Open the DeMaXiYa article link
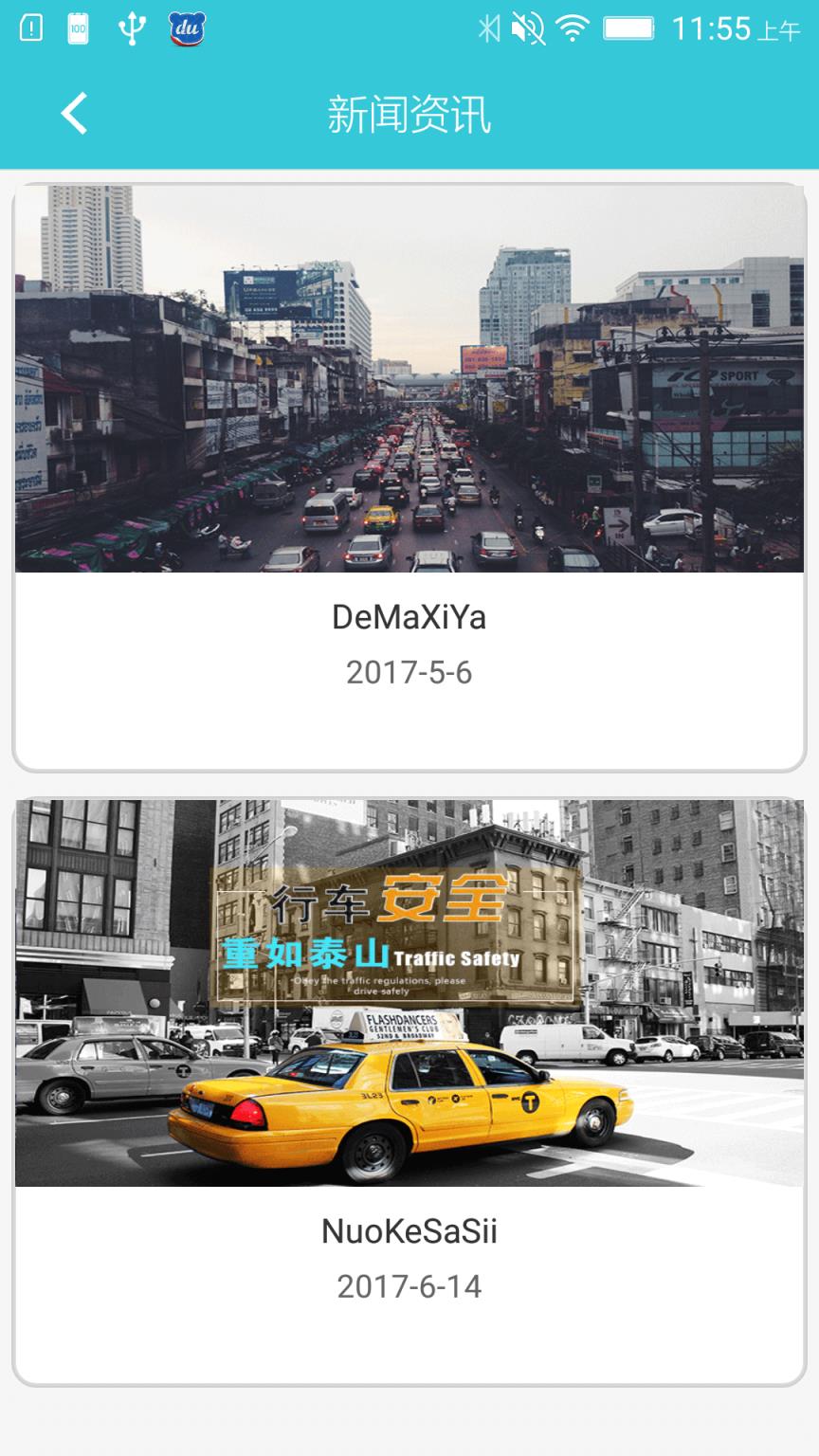The height and width of the screenshot is (1456, 819). 409,617
